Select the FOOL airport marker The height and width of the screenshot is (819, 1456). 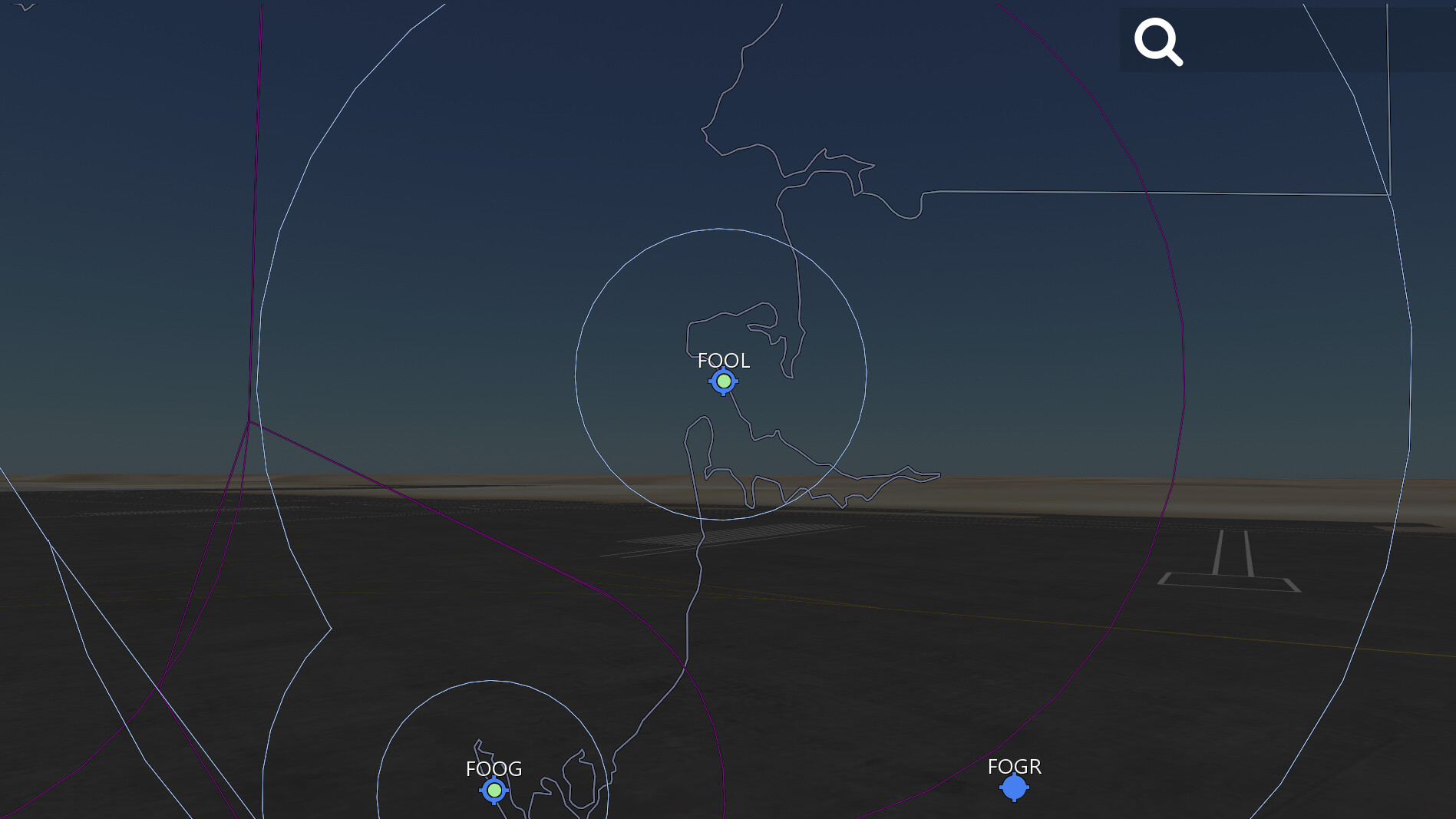click(x=723, y=381)
